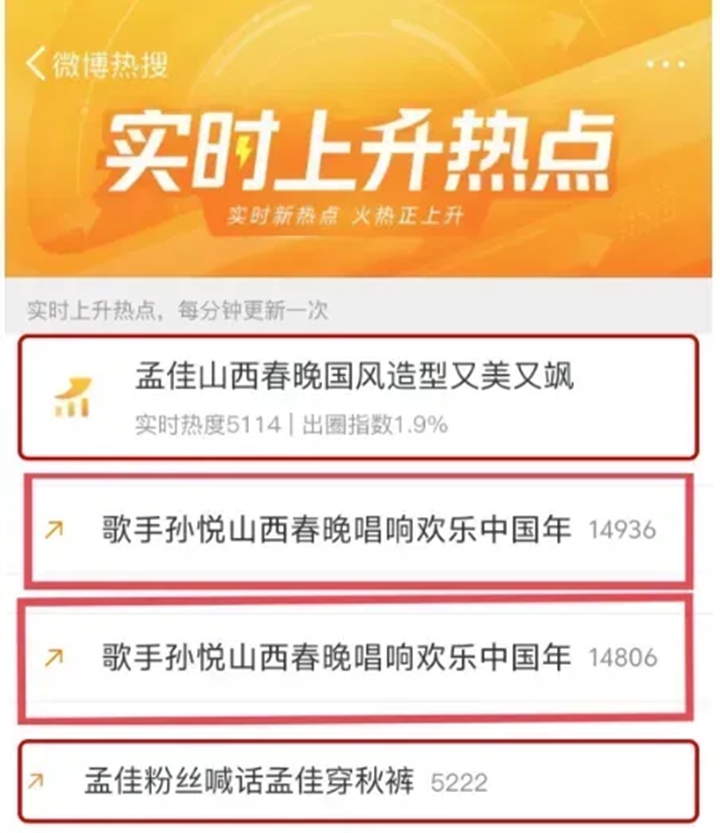
Task: View topic 孟佳粉丝喊话孟佳穿秋裤
Action: click(x=249, y=781)
